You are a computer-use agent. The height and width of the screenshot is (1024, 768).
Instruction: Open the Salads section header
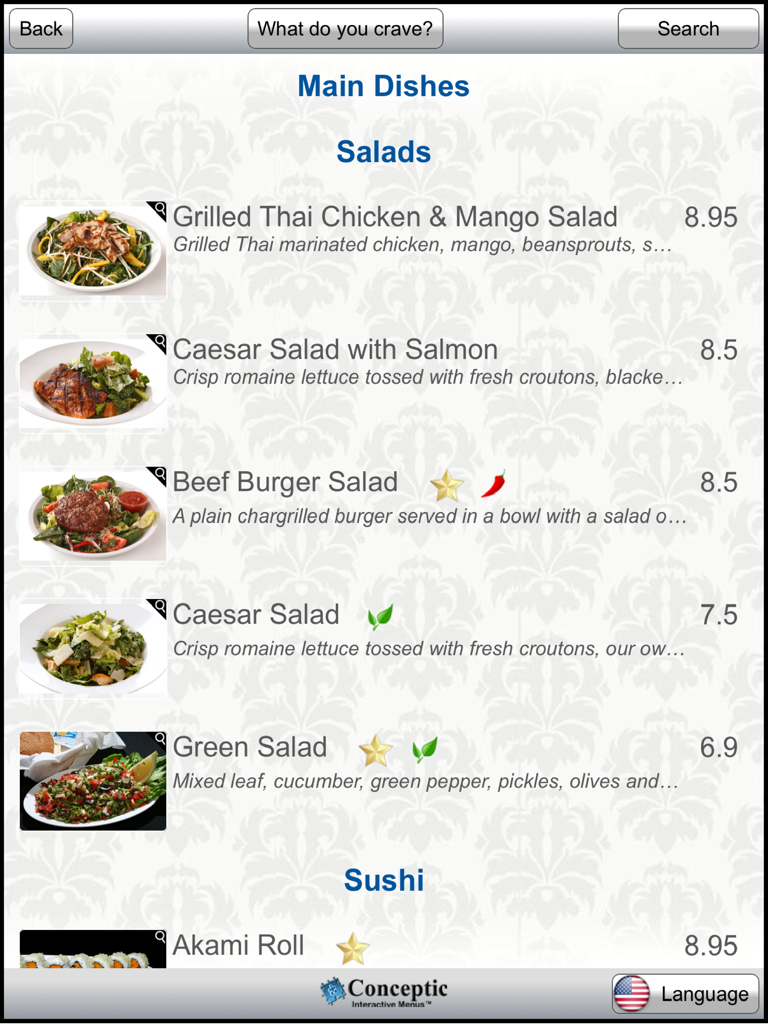(x=383, y=151)
